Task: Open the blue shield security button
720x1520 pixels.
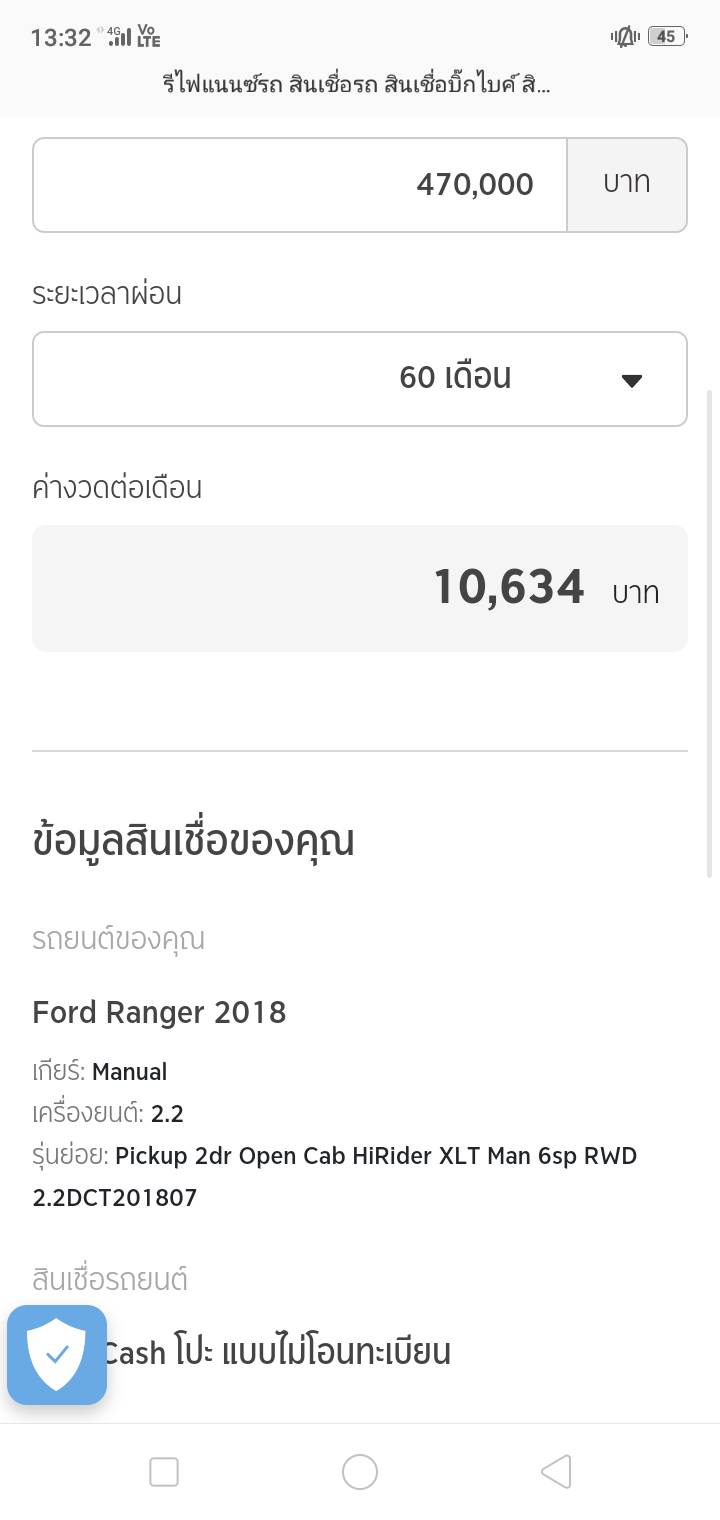Action: pos(57,1354)
